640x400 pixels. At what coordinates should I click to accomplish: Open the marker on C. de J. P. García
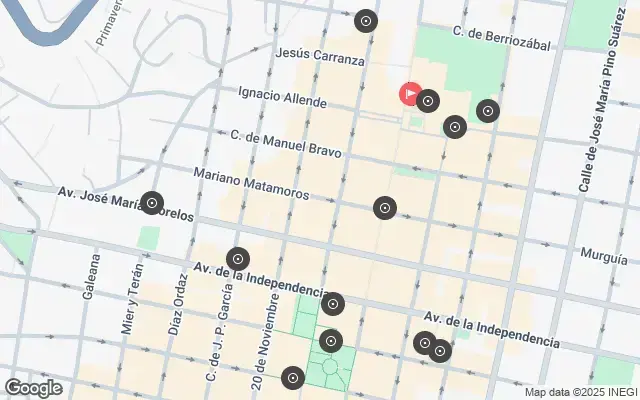[x=237, y=259]
